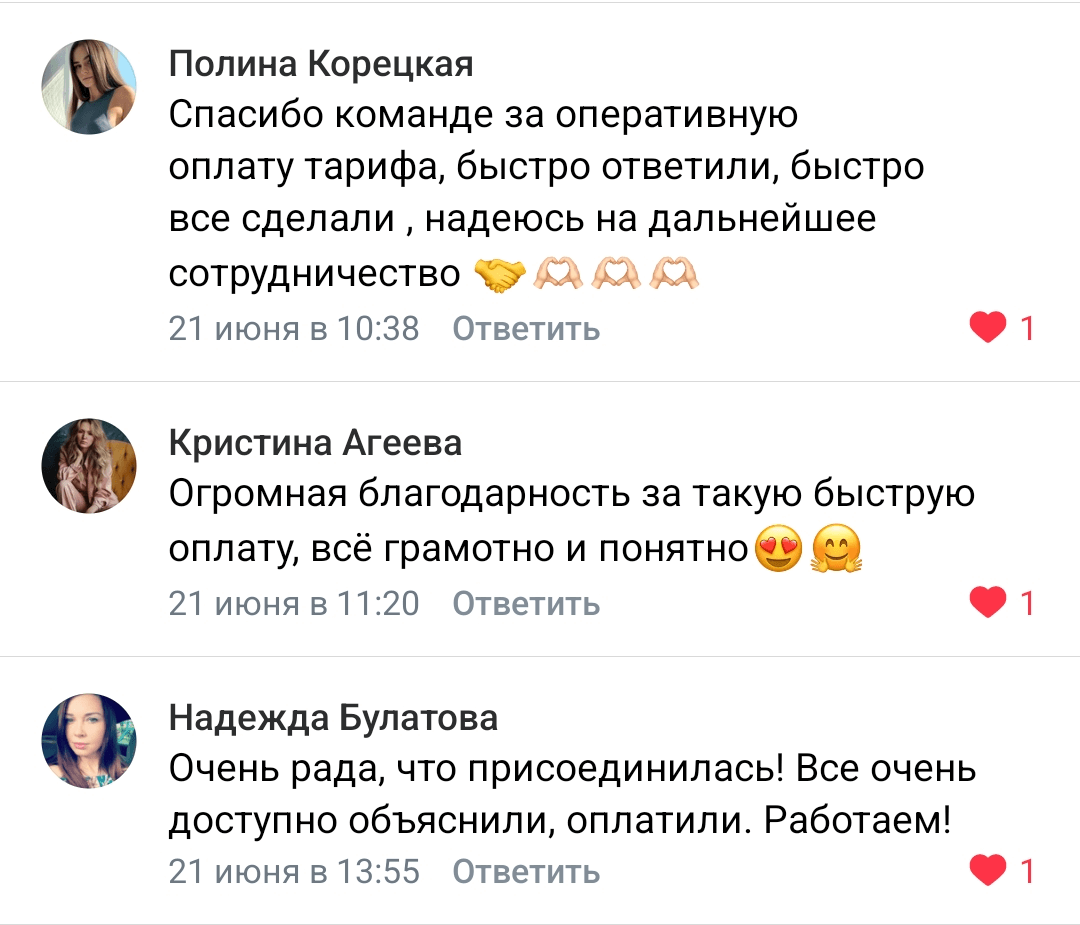Like Кристина Агеева's comment
This screenshot has width=1080, height=925.
(988, 603)
